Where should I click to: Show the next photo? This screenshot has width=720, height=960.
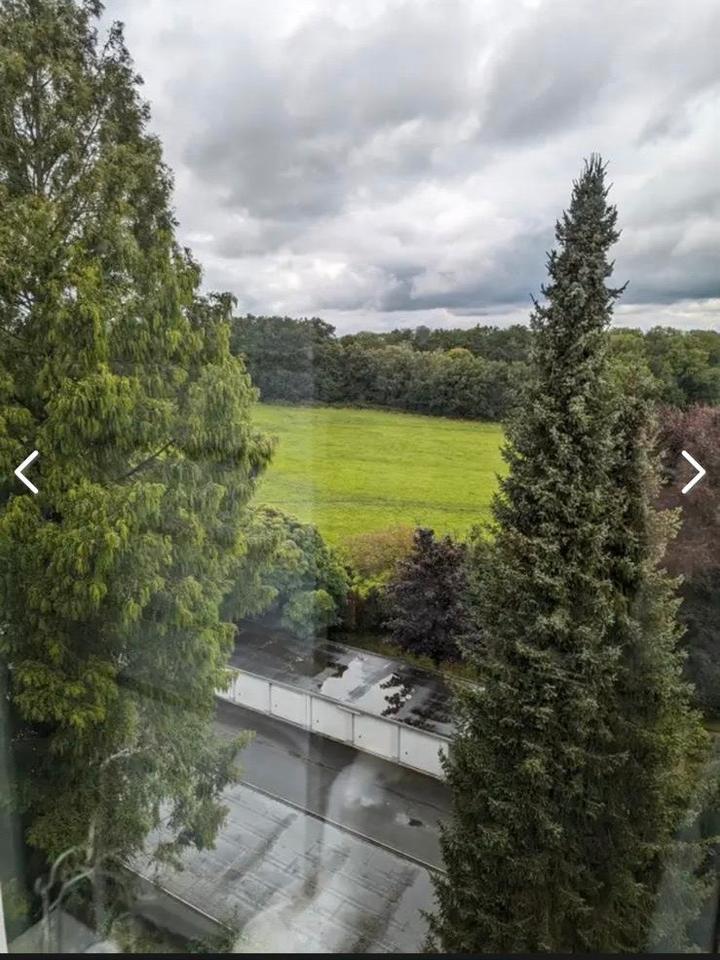point(692,472)
